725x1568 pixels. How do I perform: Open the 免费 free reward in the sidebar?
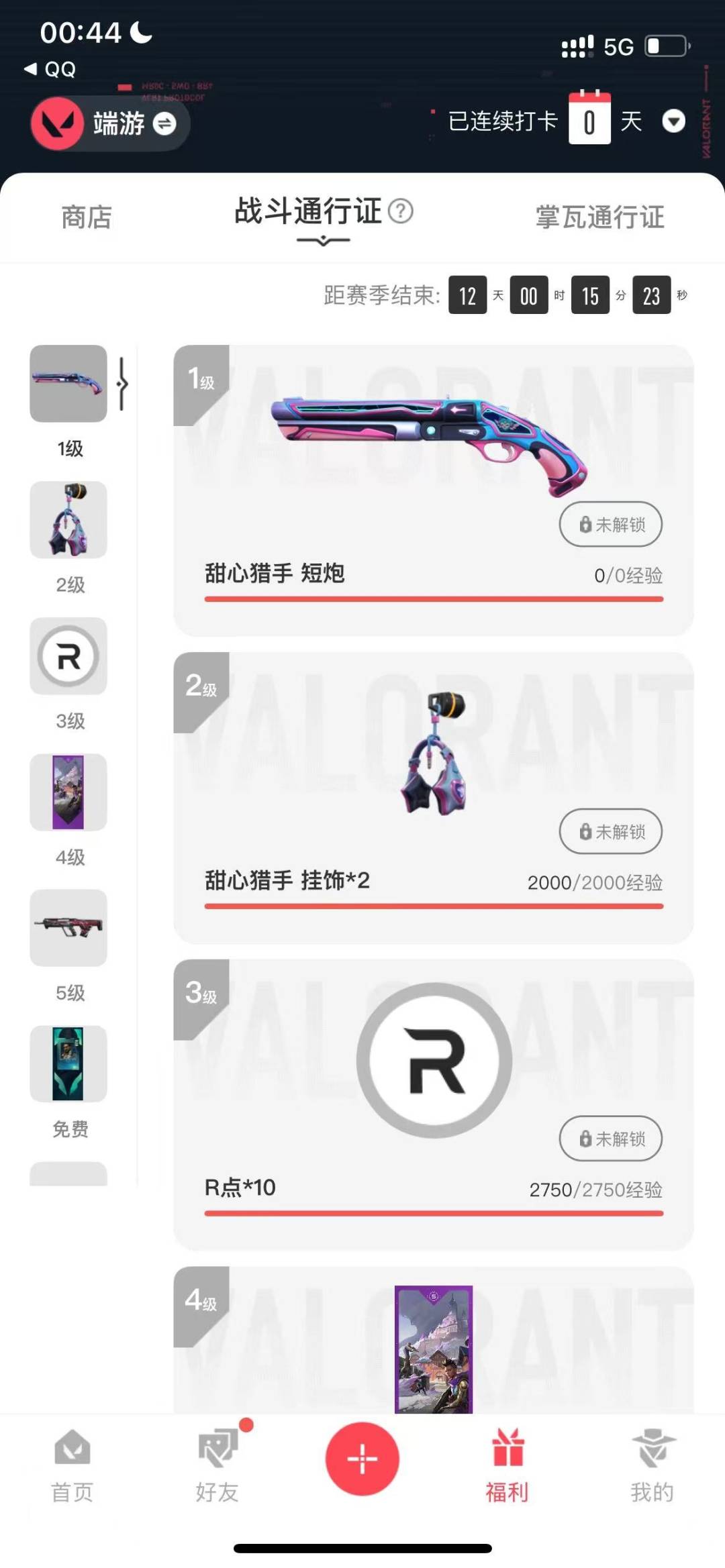pyautogui.click(x=69, y=1064)
